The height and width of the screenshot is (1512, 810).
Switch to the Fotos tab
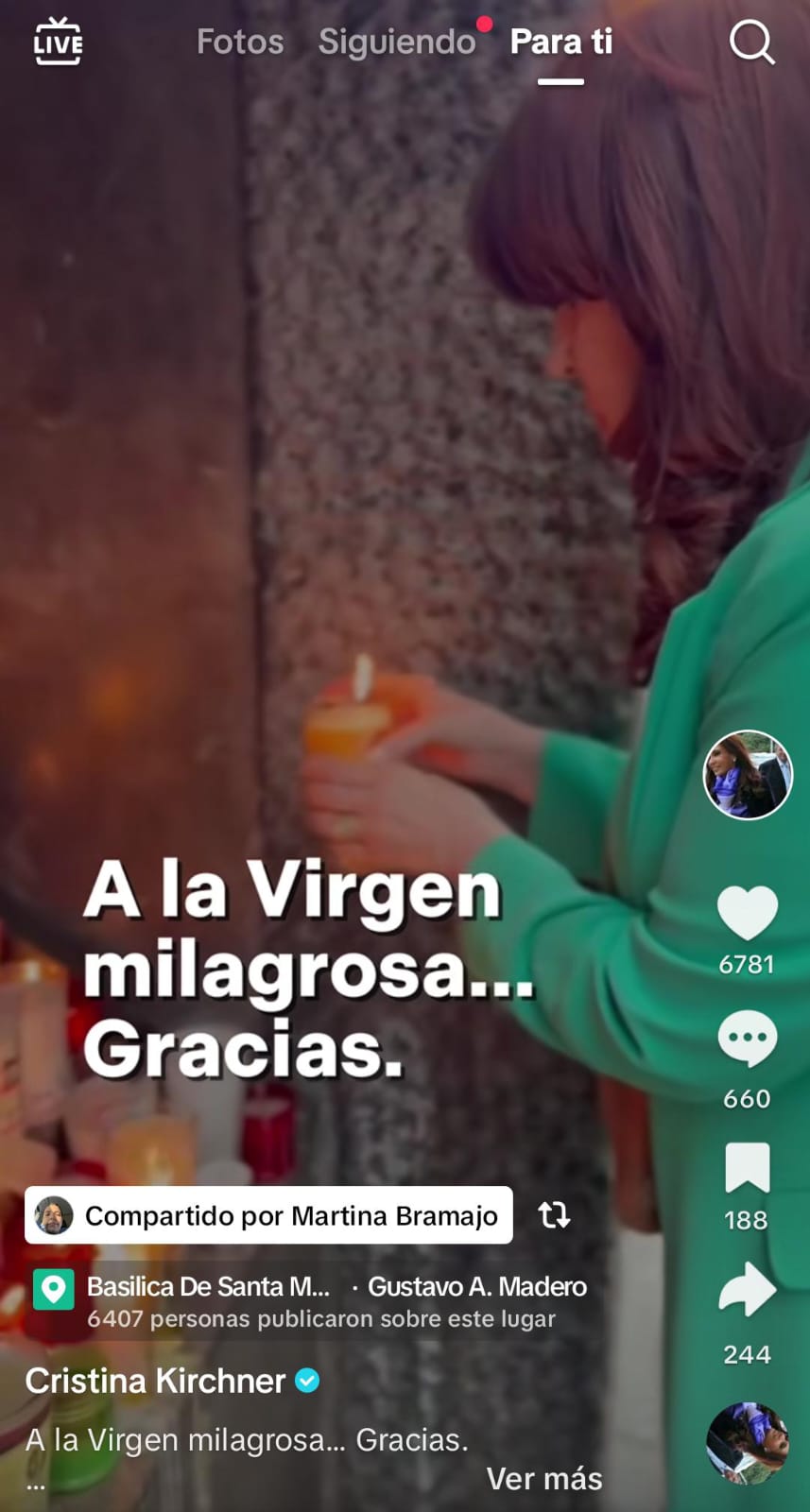click(x=240, y=42)
